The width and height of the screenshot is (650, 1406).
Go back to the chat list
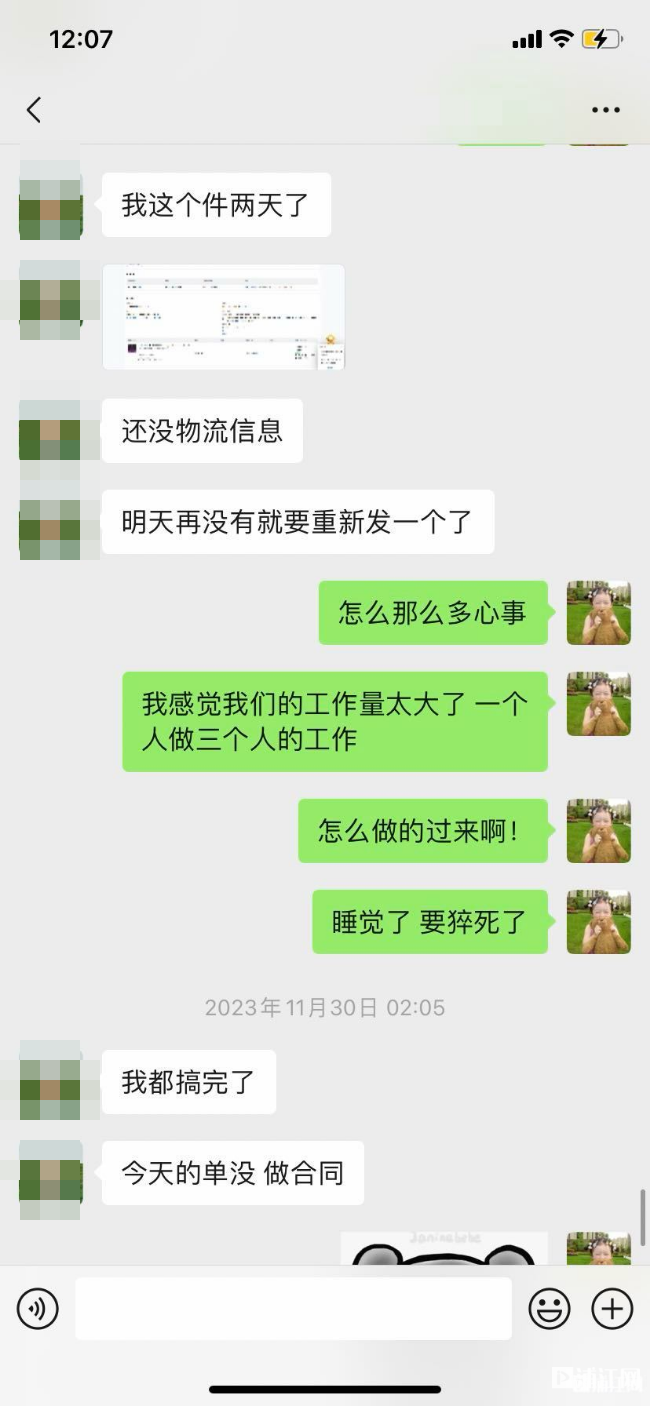[x=34, y=110]
